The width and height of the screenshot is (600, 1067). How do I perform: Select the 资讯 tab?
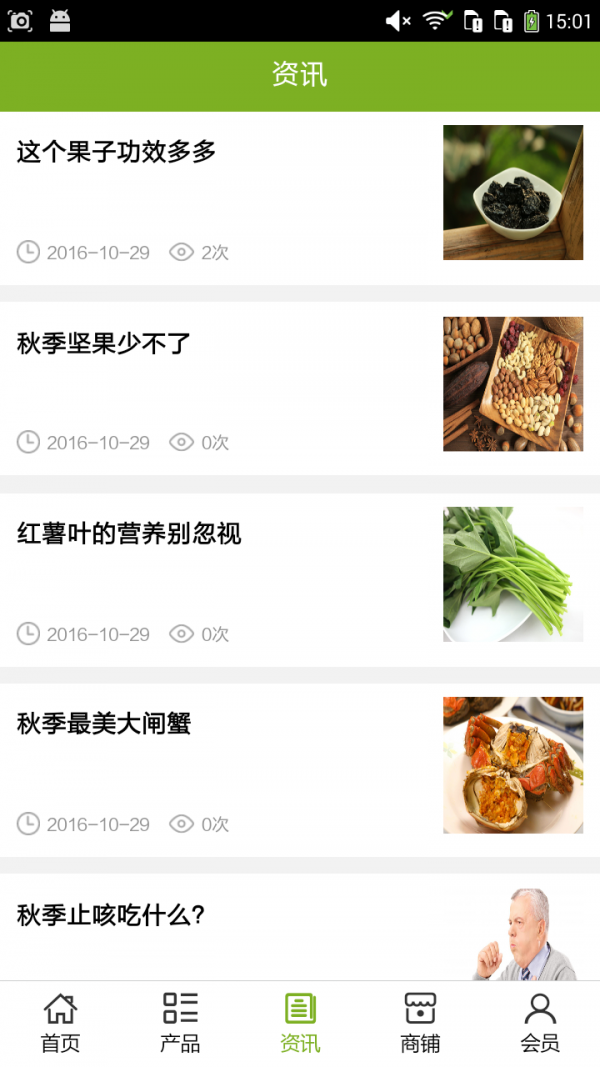[300, 1023]
